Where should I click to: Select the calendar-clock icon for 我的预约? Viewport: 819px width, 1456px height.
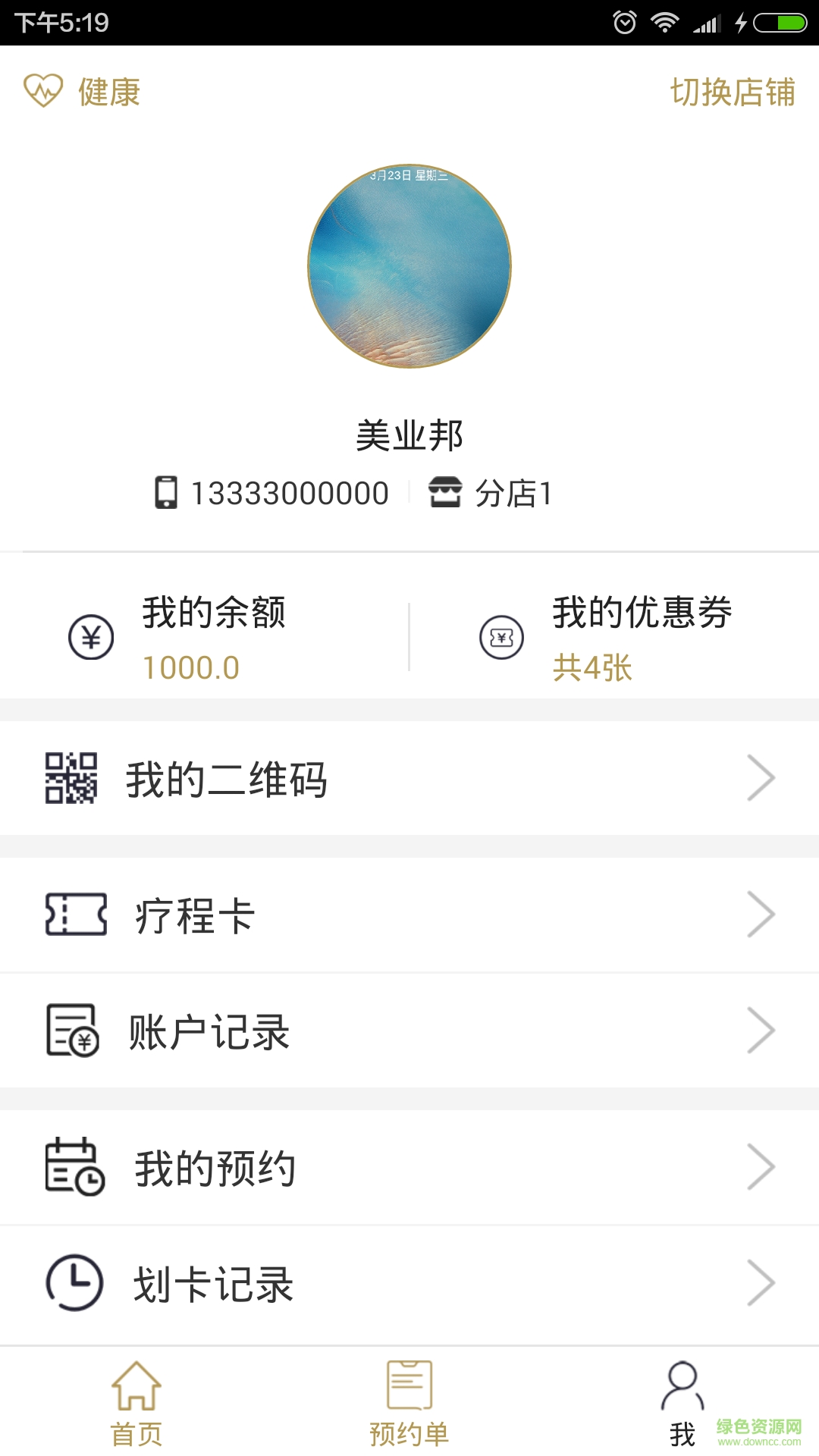click(72, 1166)
